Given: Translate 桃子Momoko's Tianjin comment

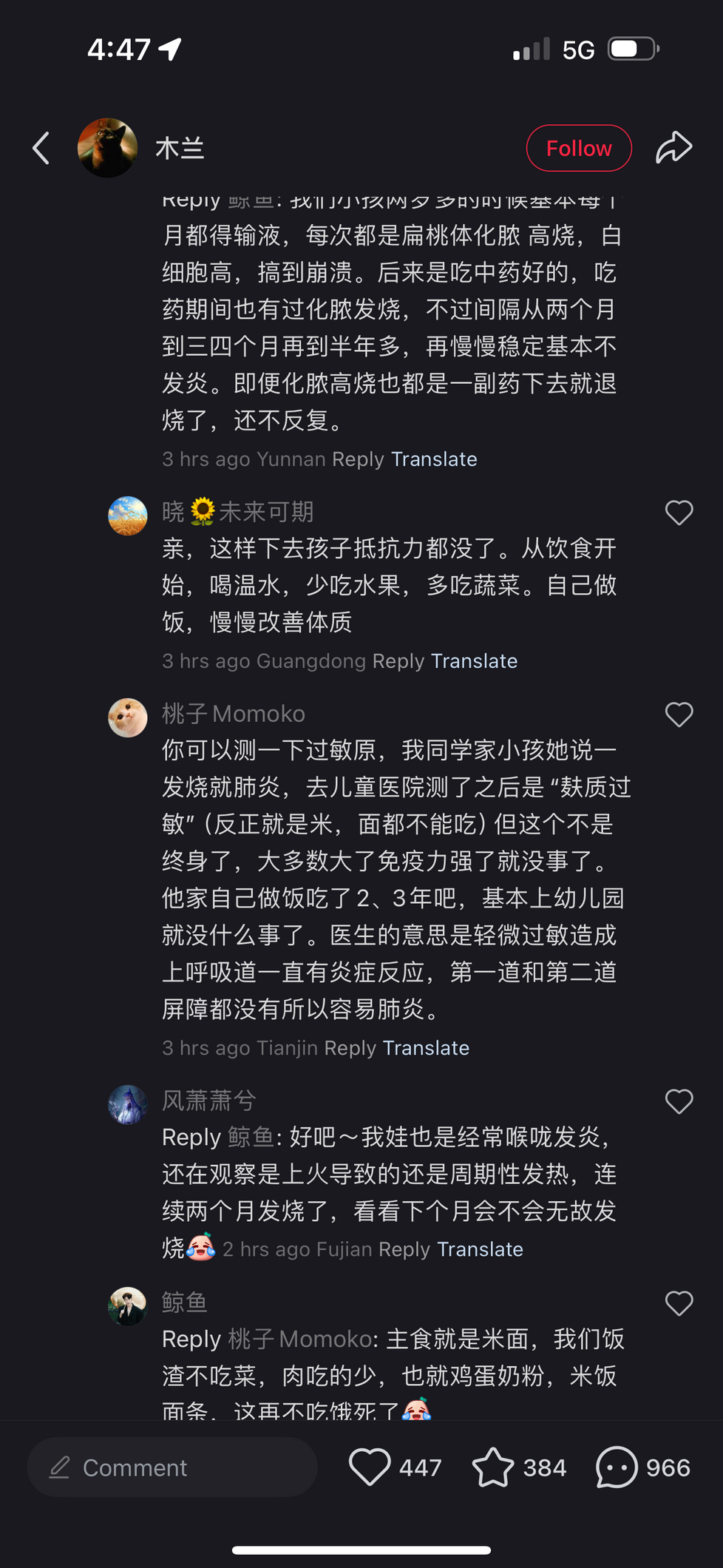Looking at the screenshot, I should 426,1048.
